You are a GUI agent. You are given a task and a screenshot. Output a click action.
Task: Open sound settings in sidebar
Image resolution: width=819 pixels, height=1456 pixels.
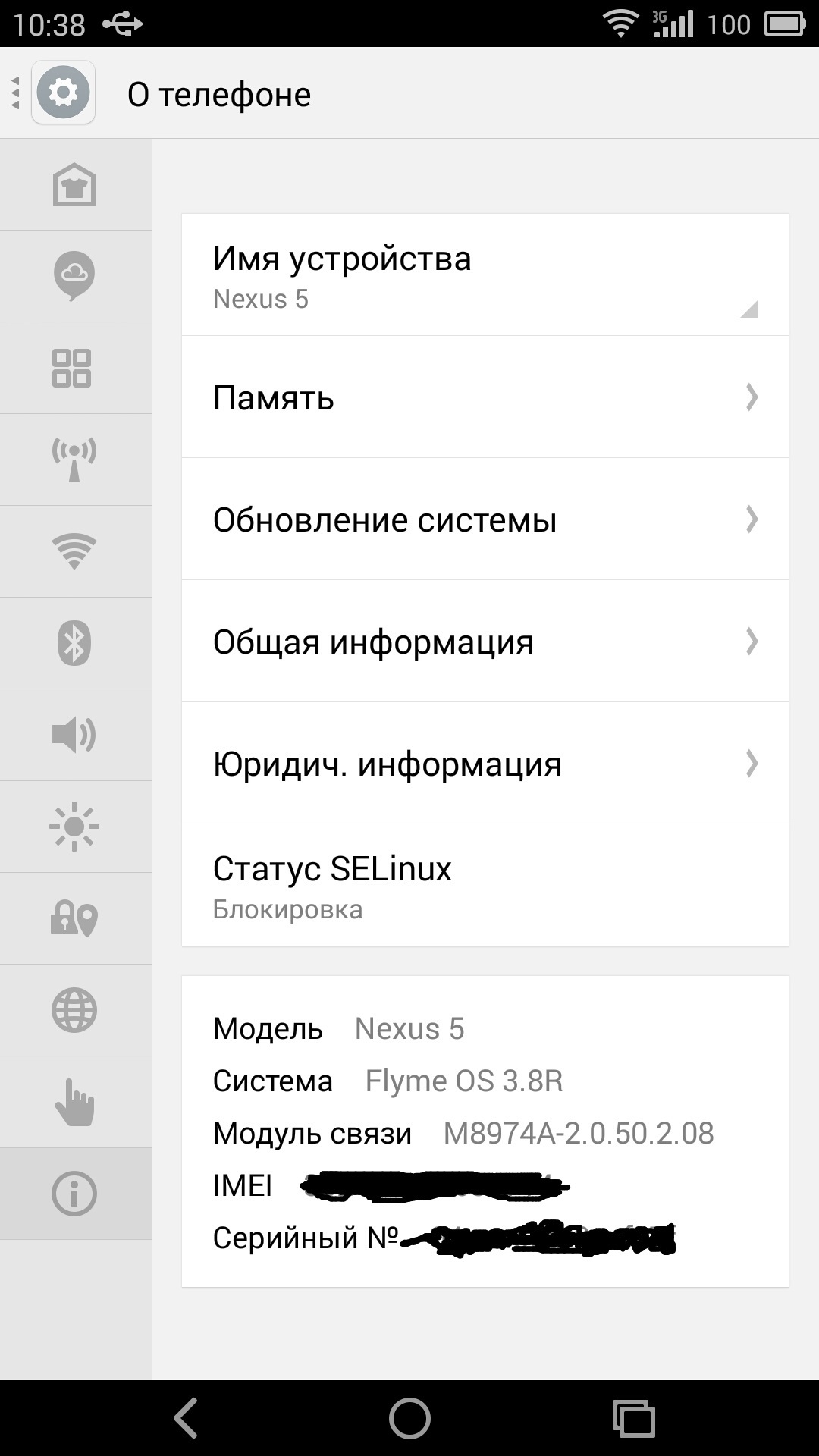point(75,735)
